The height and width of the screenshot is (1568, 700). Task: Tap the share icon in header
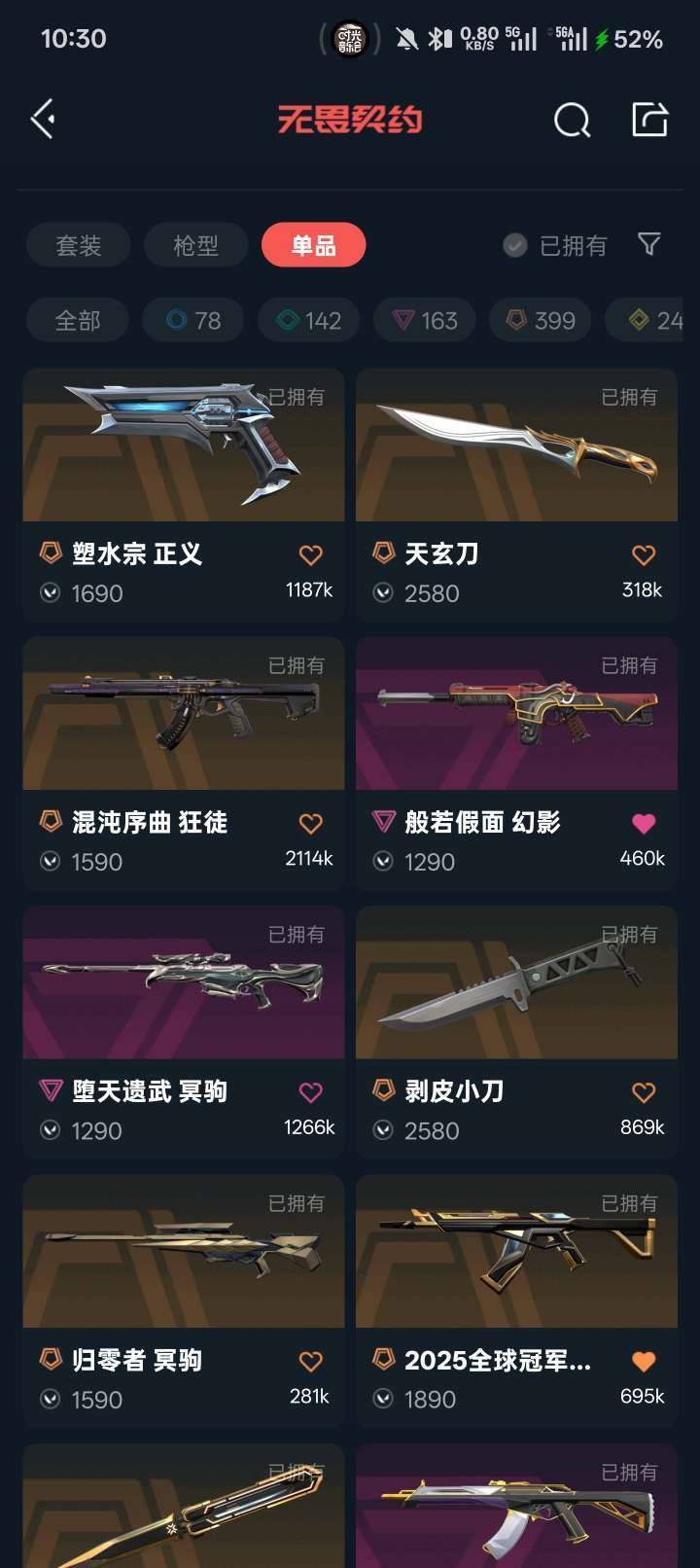click(649, 120)
